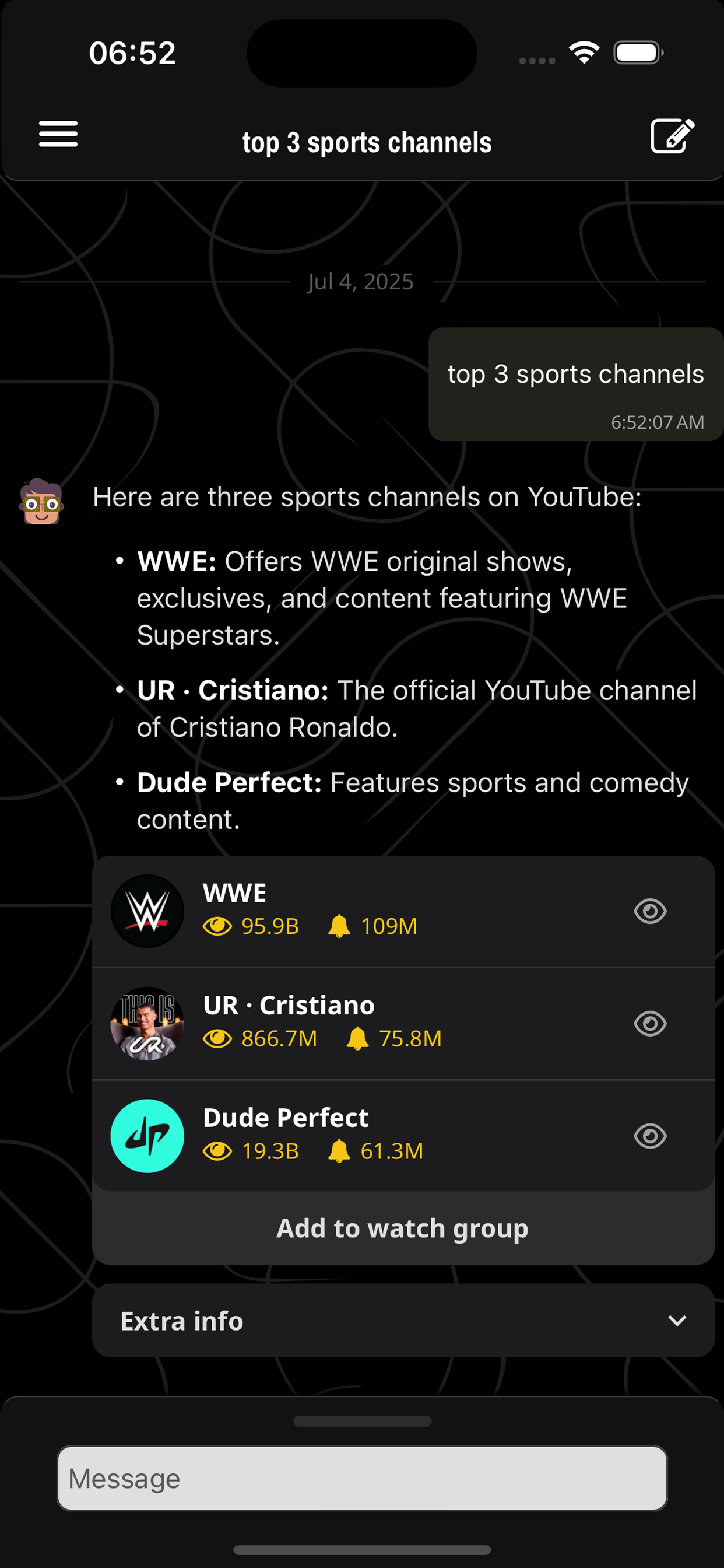This screenshot has height=1568, width=724.
Task: Open the WWE channel row
Action: coord(365,911)
